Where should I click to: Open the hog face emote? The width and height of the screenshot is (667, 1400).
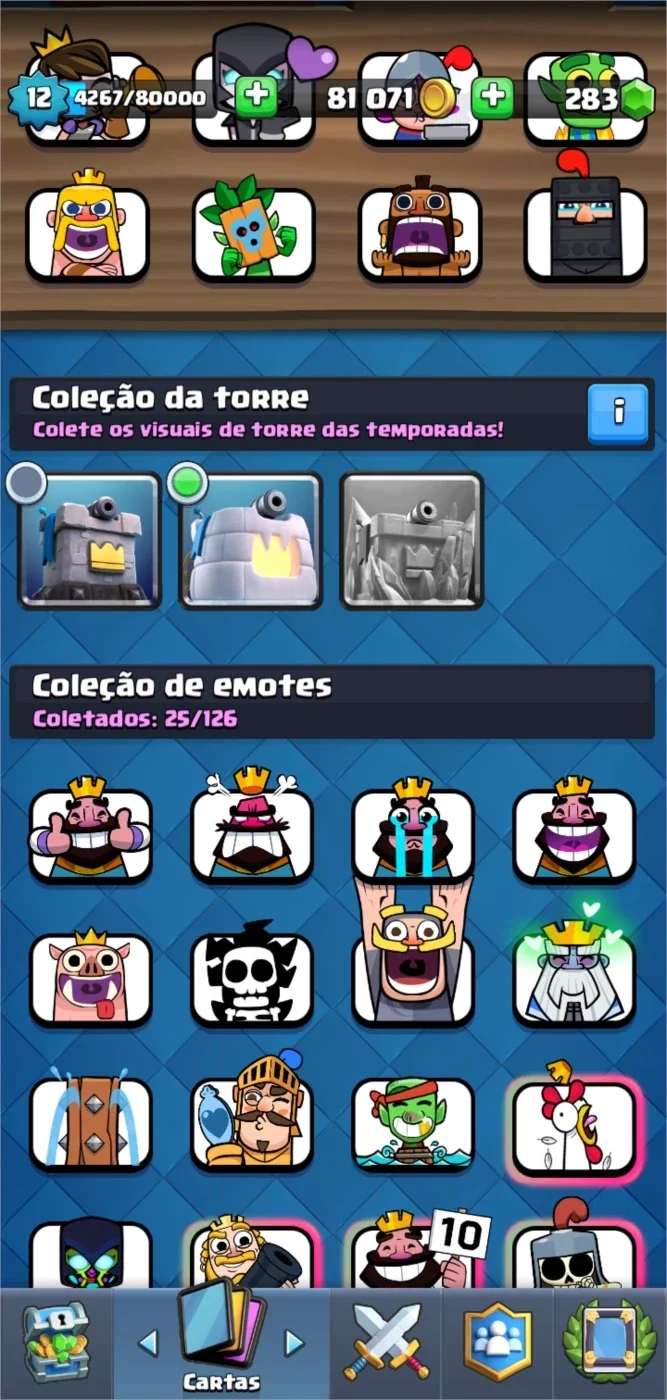[90, 978]
